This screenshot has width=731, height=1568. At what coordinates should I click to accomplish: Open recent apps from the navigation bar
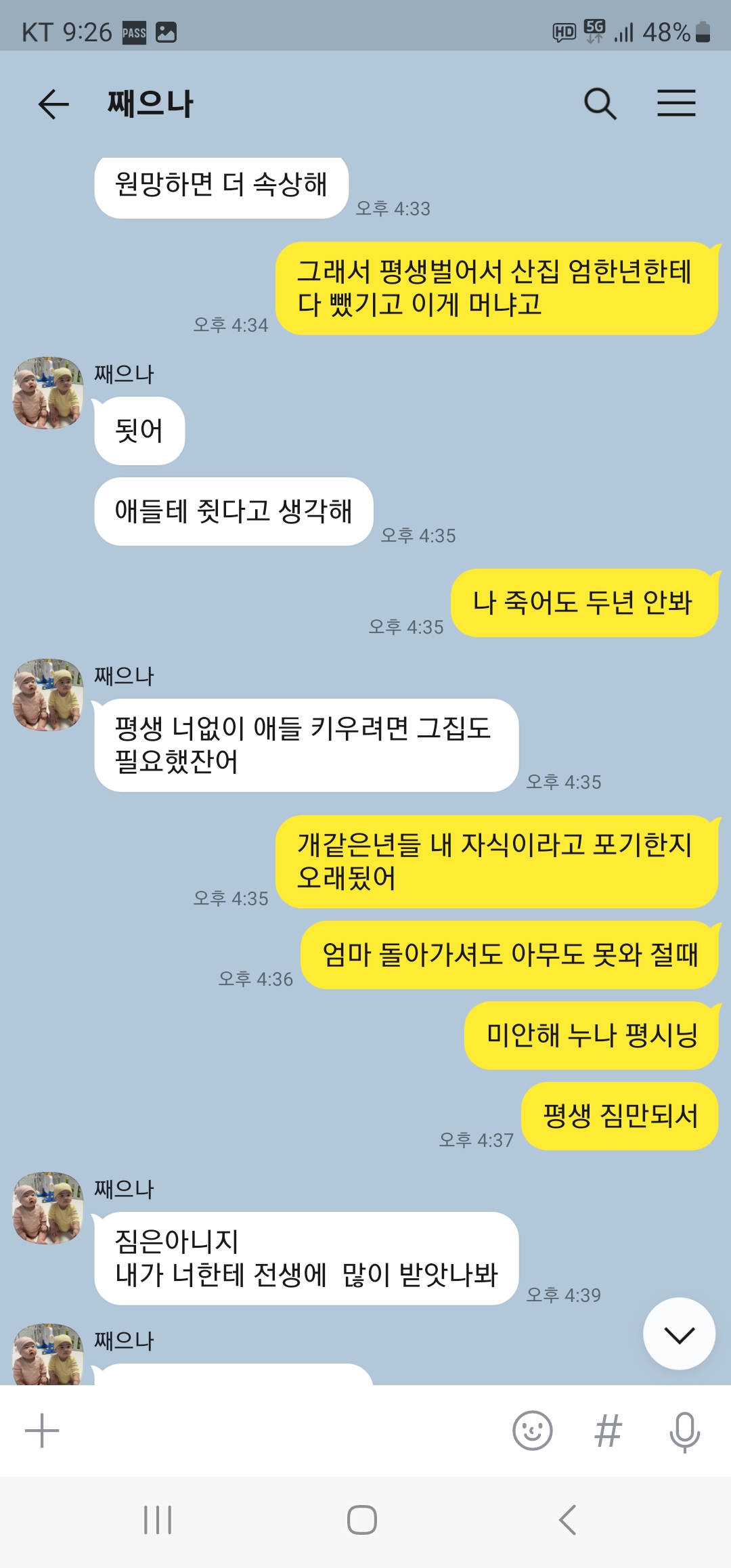pyautogui.click(x=158, y=1520)
